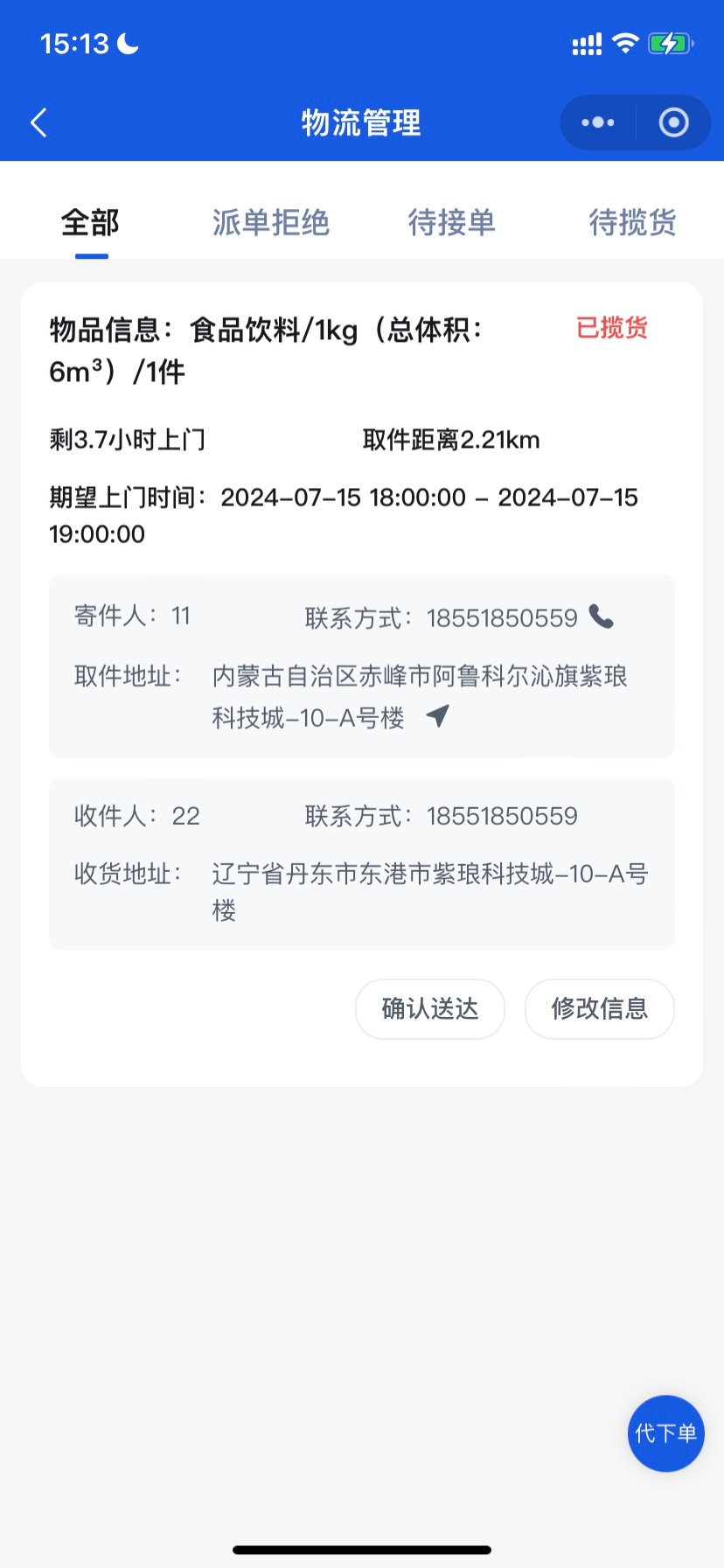This screenshot has height=1568, width=724.
Task: Tap 修改信息 to edit the order info
Action: click(x=600, y=1008)
